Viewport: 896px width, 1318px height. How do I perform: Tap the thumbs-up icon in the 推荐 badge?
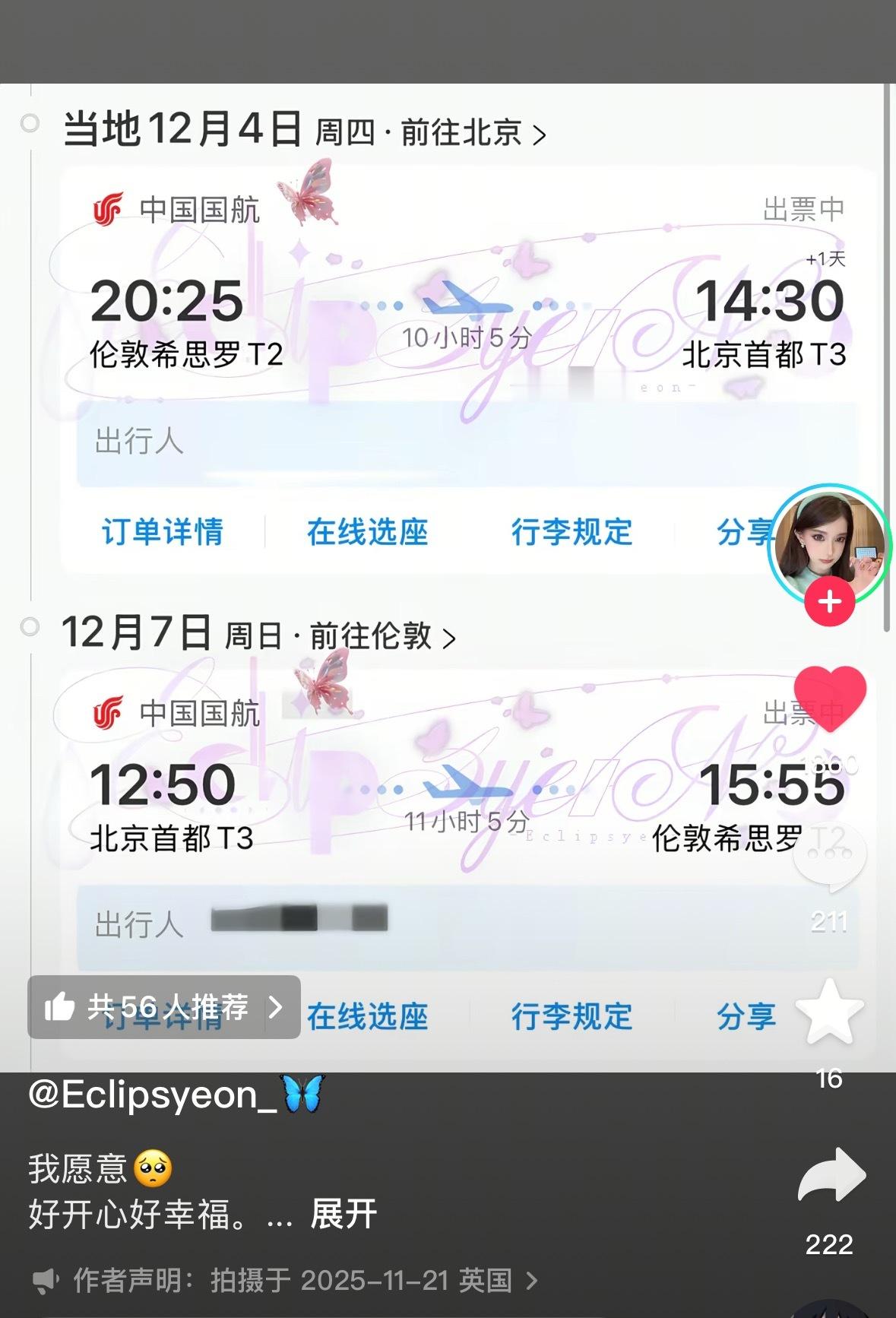coord(60,1007)
